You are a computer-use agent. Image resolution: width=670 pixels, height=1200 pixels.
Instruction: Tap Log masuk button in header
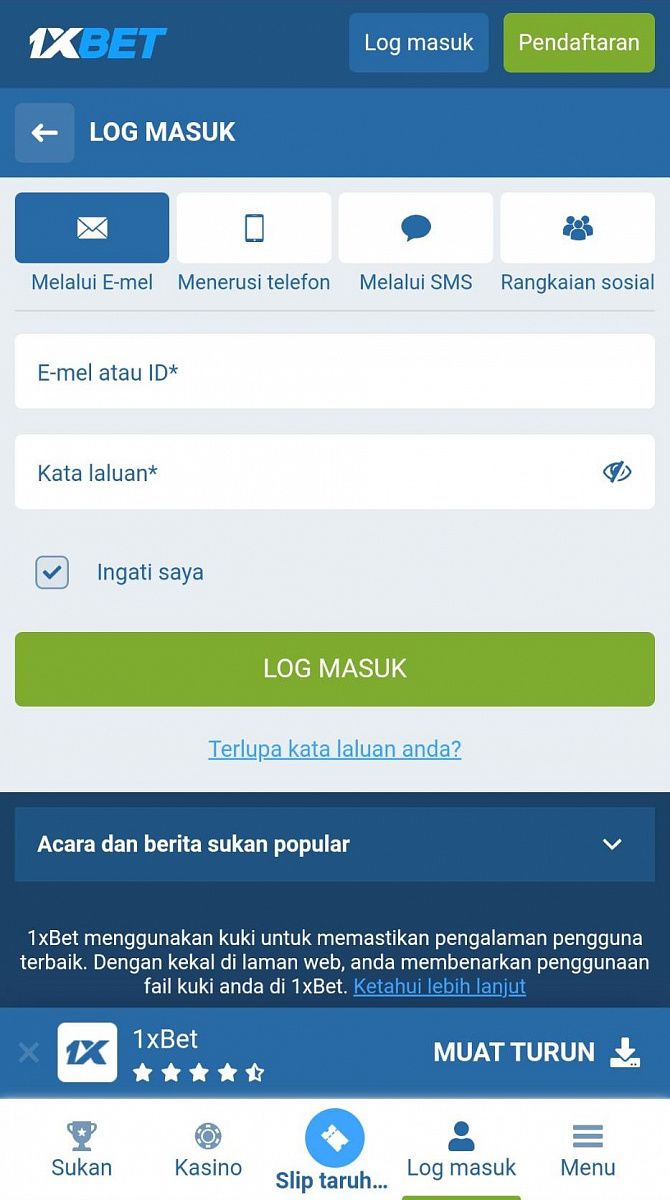[418, 43]
